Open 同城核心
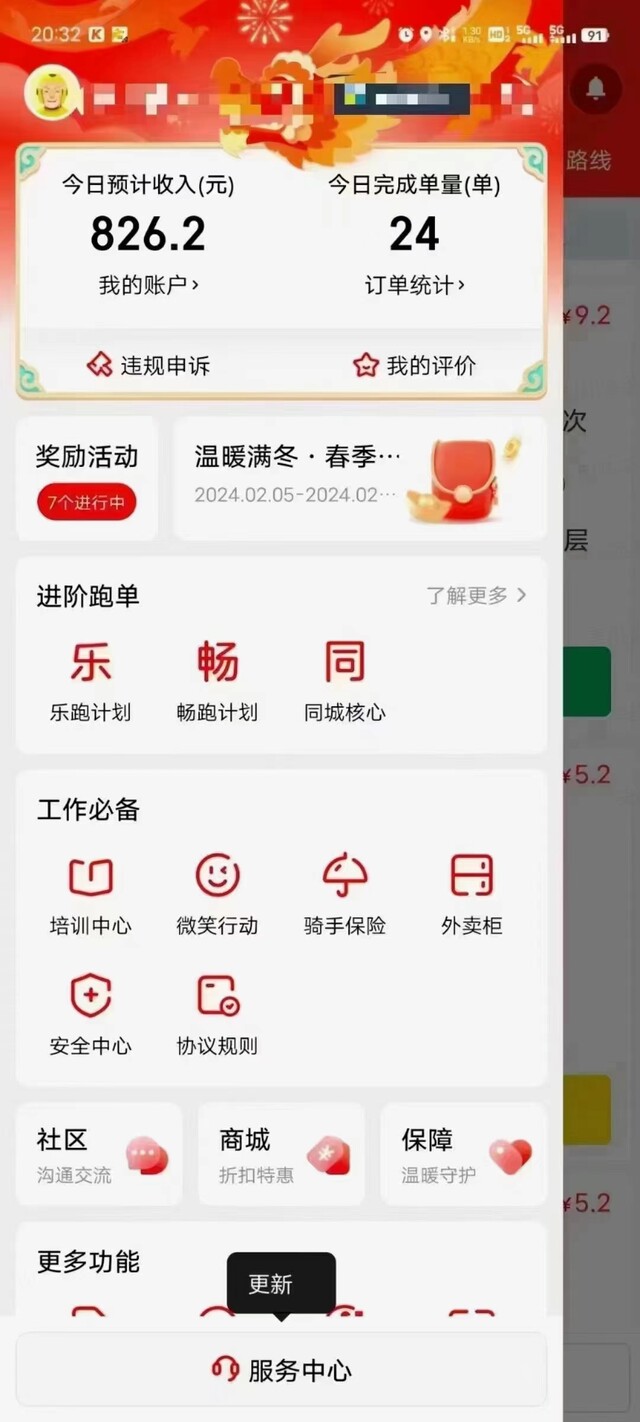Screen dimensions: 640x1422 coord(345,682)
